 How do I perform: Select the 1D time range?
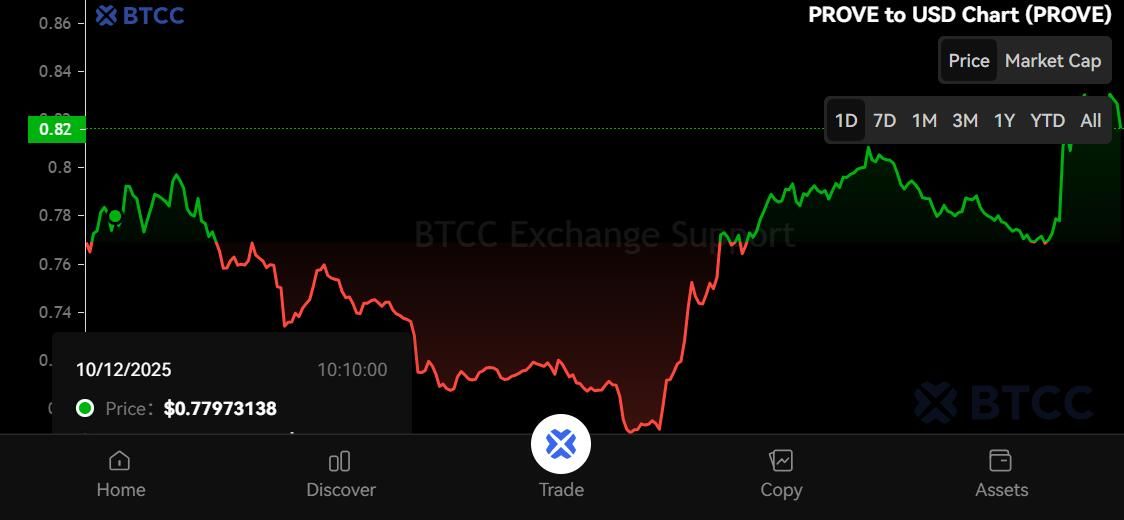pyautogui.click(x=846, y=121)
